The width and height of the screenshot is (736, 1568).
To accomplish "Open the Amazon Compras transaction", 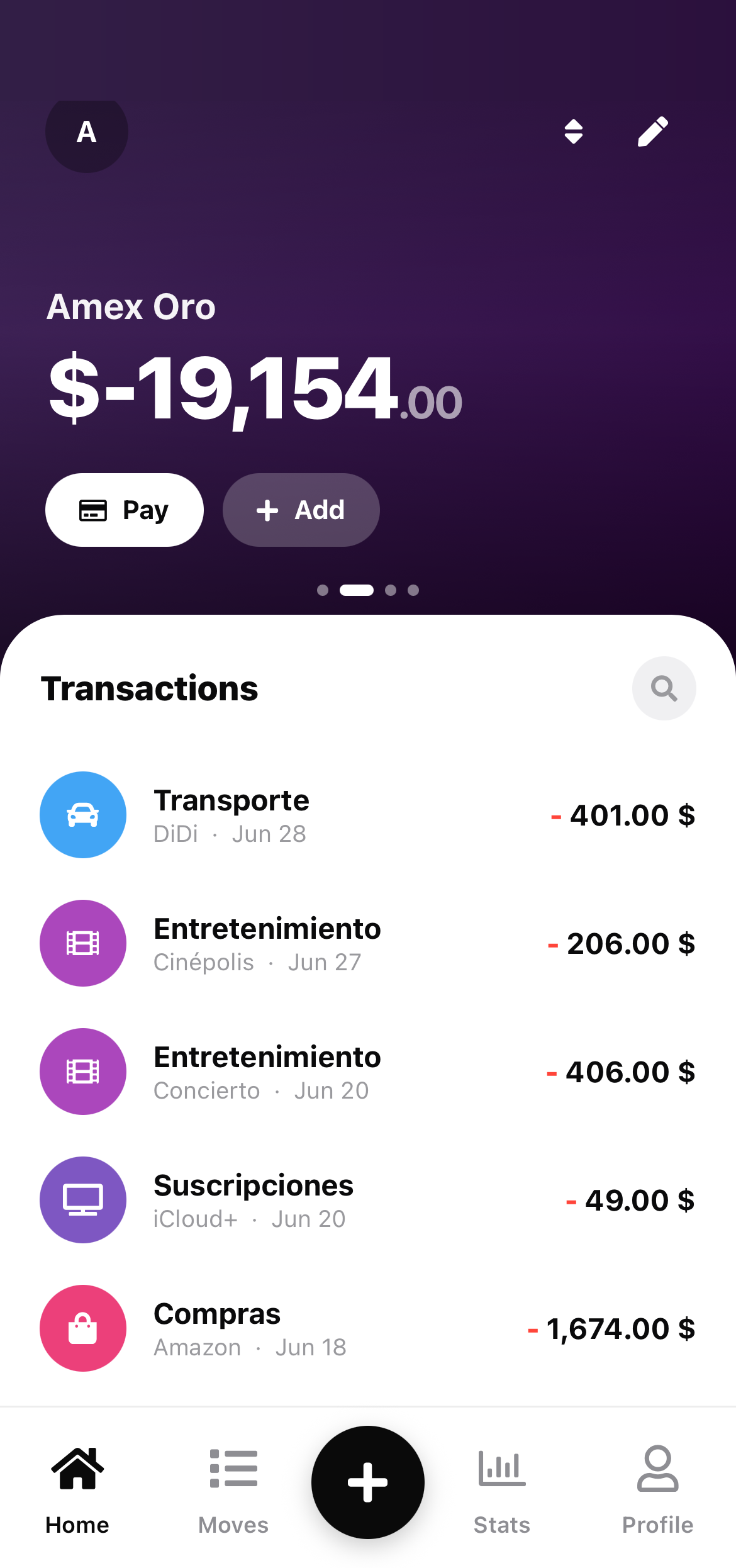I will tap(368, 1328).
